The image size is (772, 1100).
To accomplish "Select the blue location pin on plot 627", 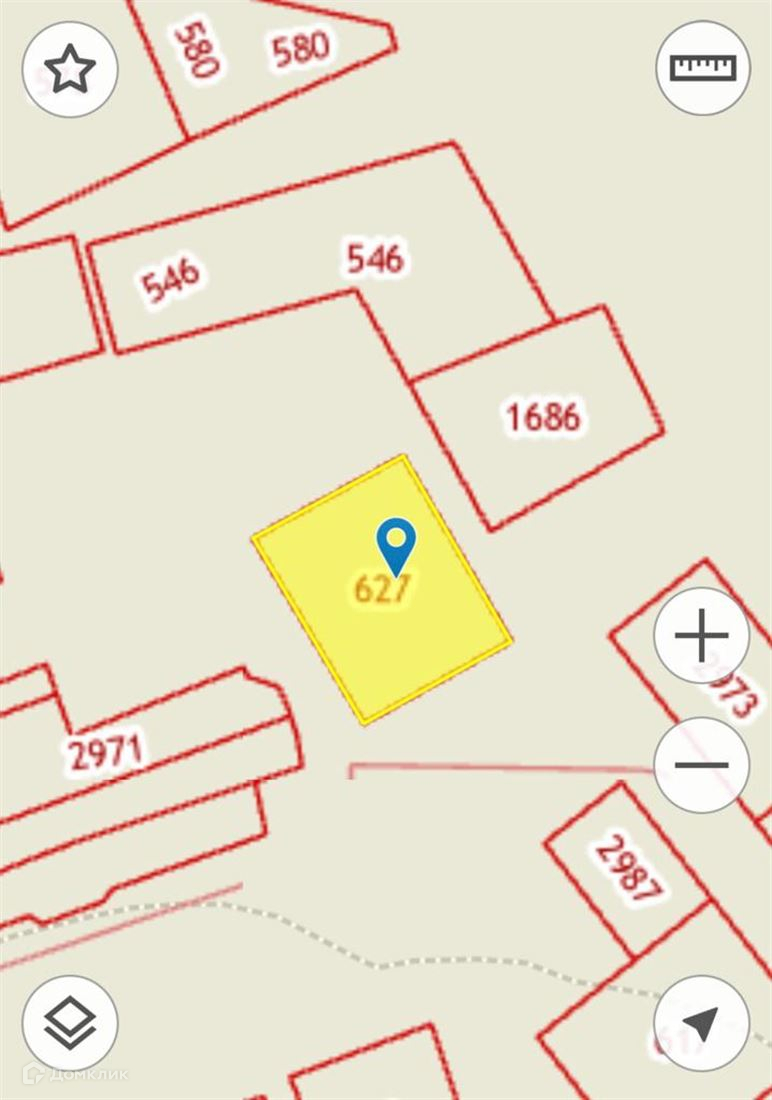I will click(x=396, y=544).
